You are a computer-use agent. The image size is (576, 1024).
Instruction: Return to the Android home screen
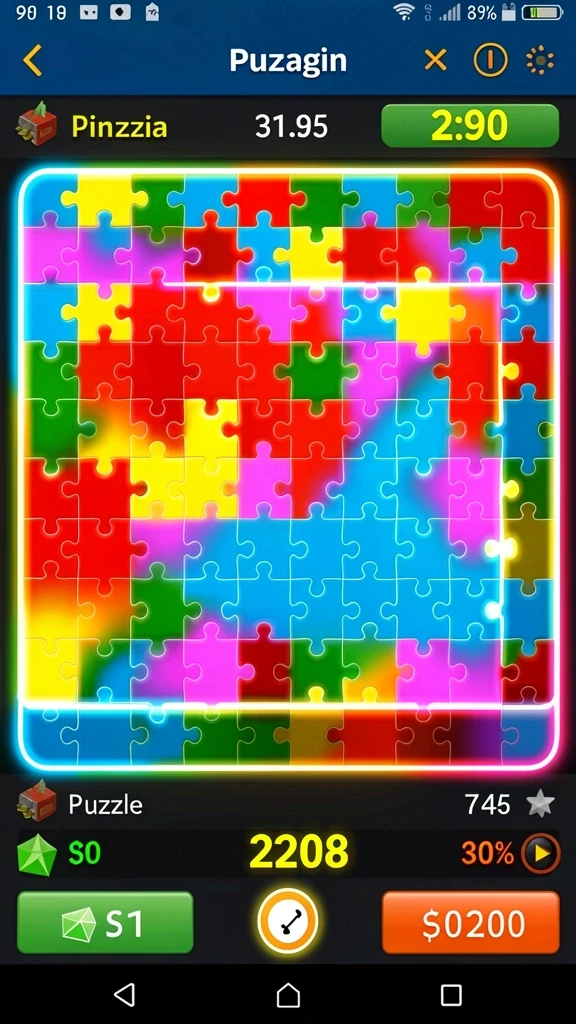coord(288,995)
